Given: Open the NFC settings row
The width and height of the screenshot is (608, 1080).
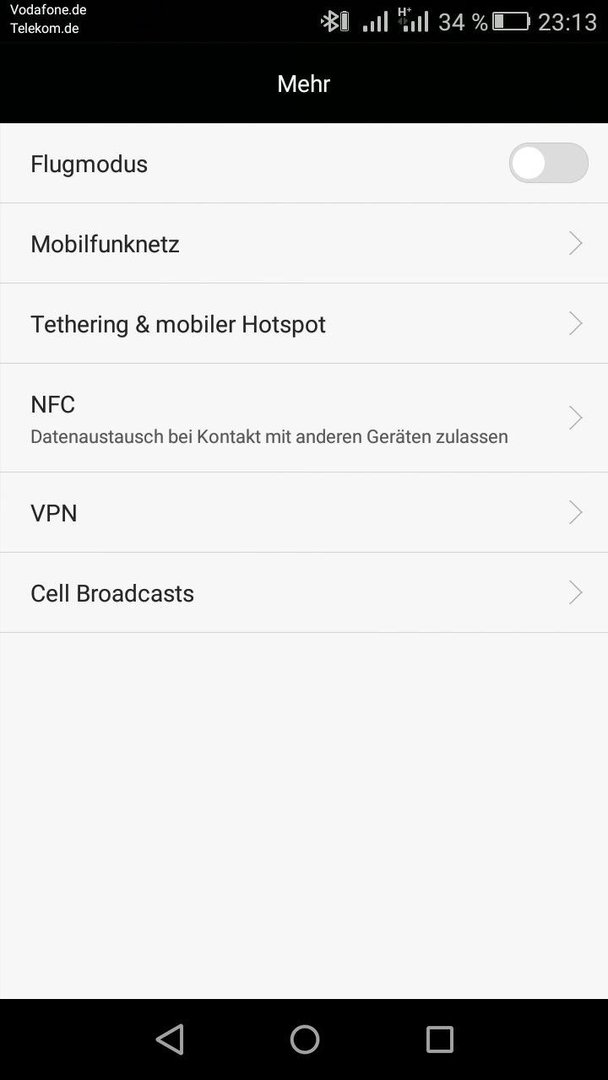Looking at the screenshot, I should pyautogui.click(x=304, y=418).
